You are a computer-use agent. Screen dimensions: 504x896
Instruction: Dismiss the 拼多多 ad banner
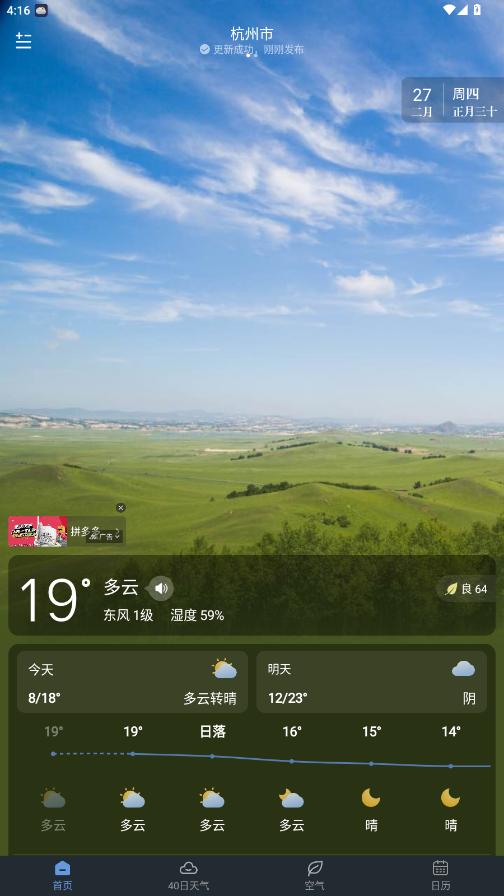[121, 507]
